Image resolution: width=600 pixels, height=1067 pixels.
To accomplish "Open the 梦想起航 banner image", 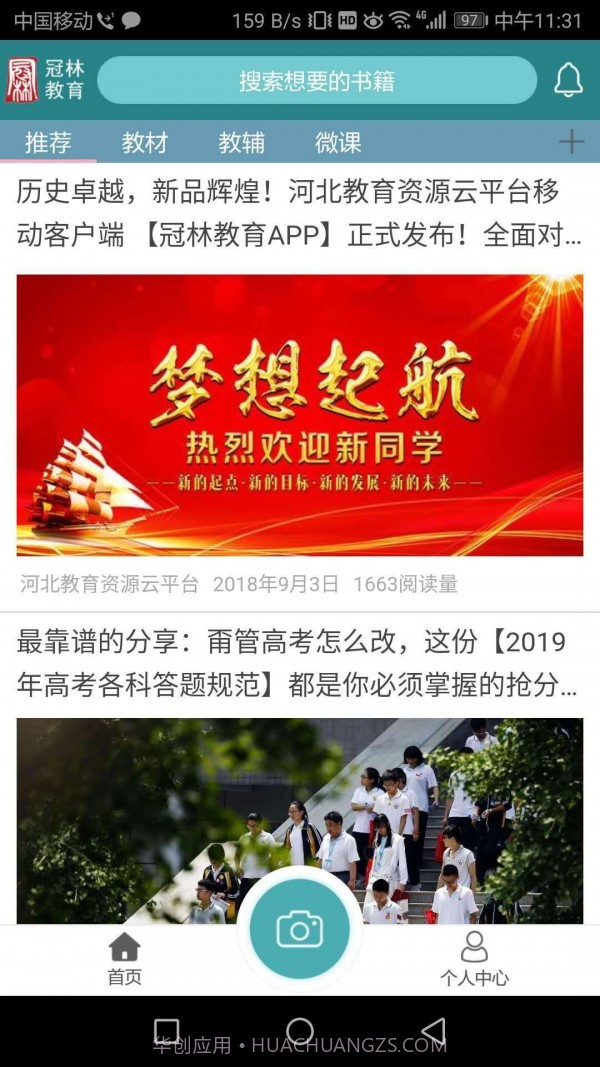I will 300,415.
